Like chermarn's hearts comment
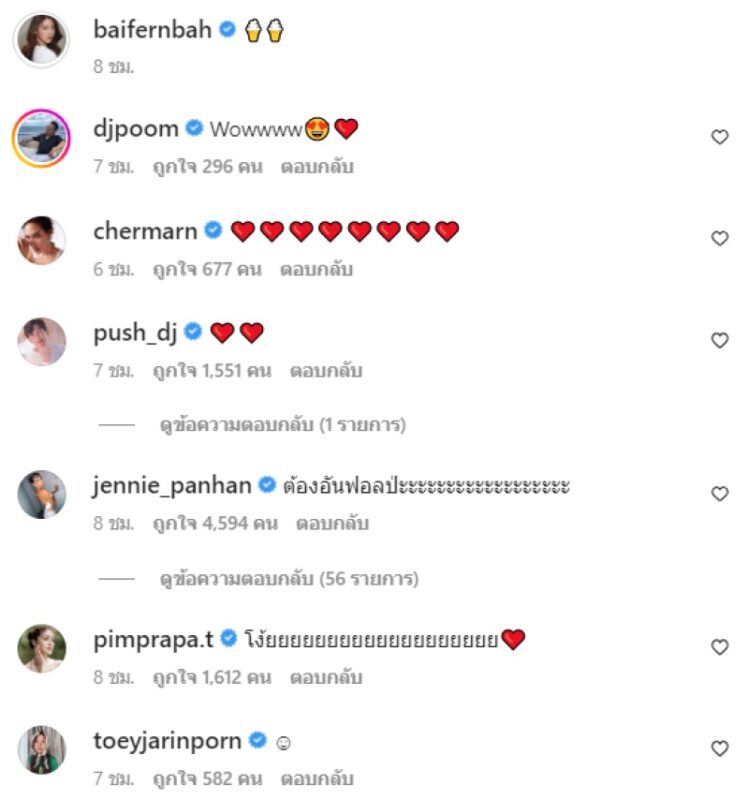 coord(719,239)
